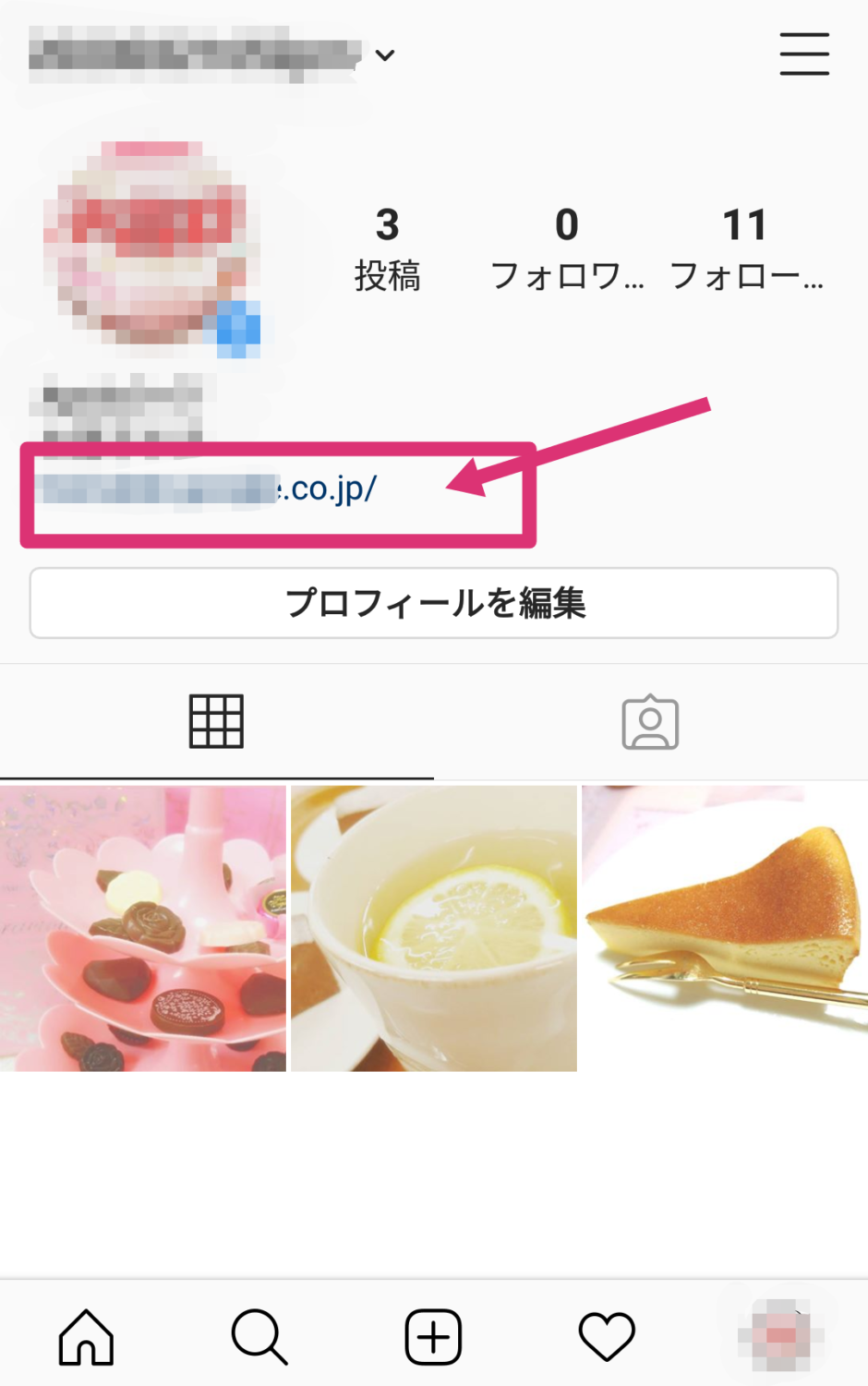Viewport: 868px width, 1386px height.
Task: Switch to the grid posts tab
Action: click(x=216, y=721)
